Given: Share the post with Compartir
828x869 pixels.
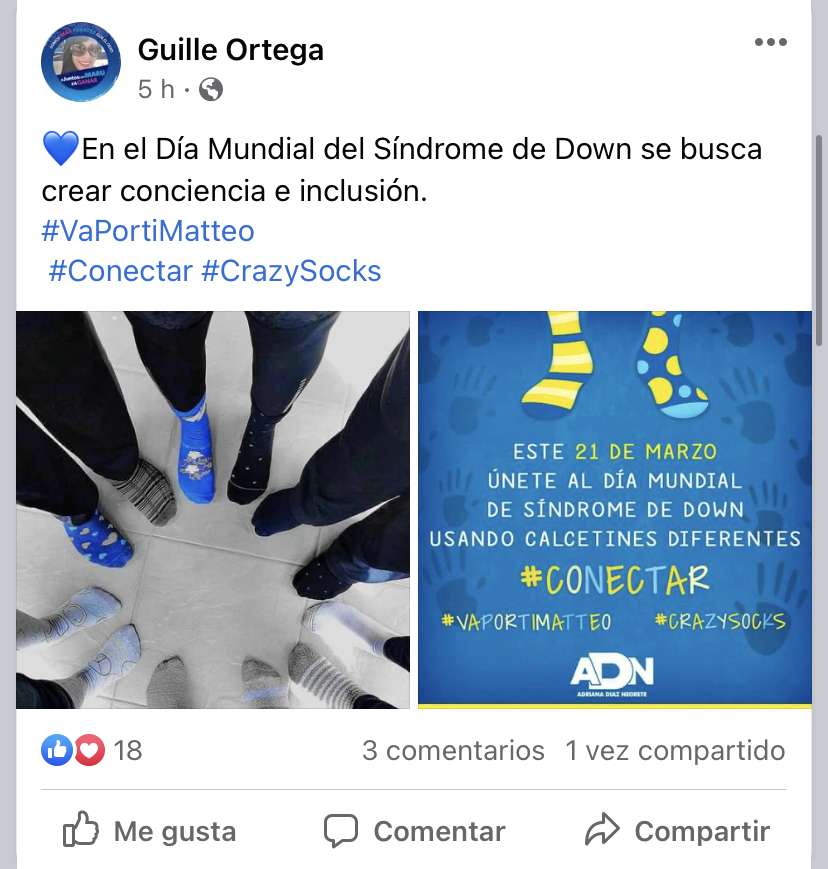Looking at the screenshot, I should 677,831.
